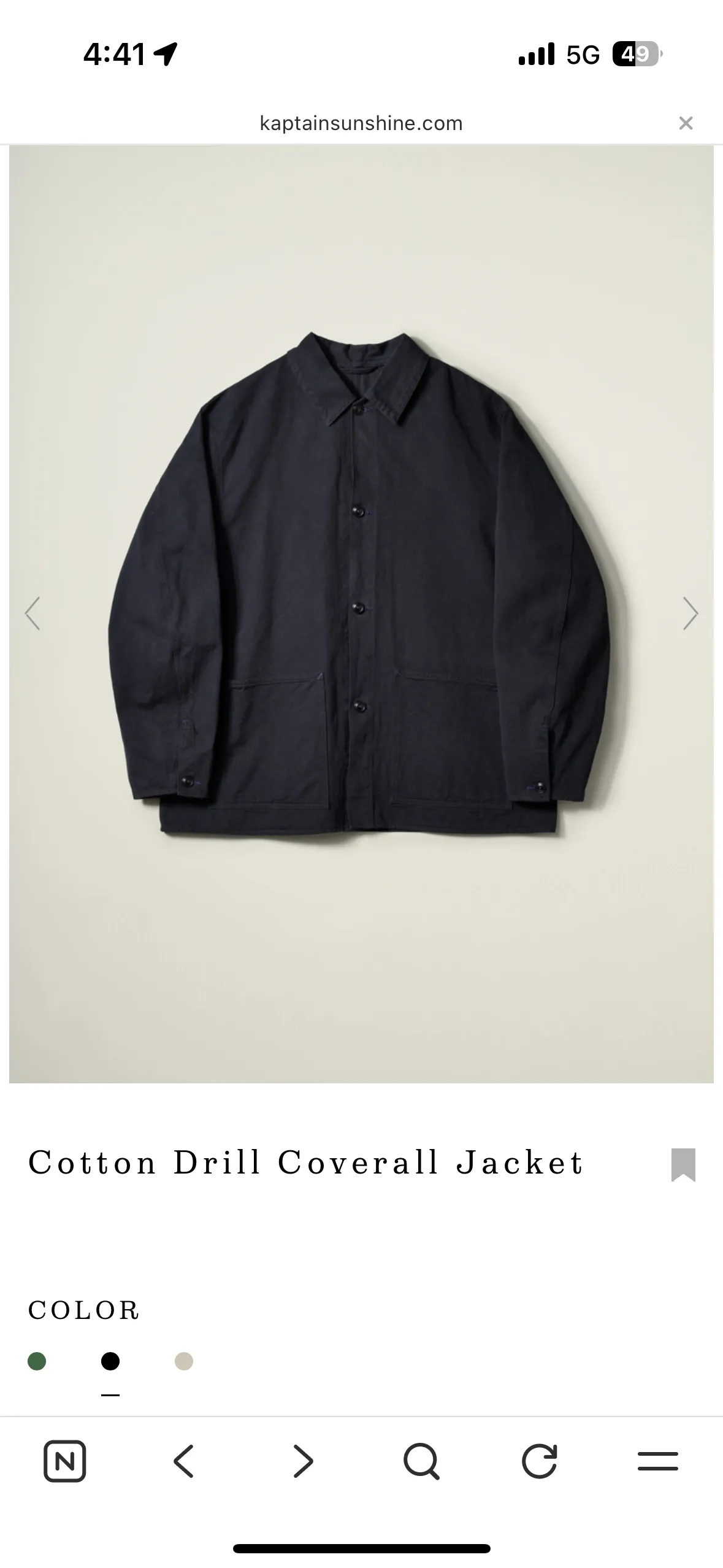
Task: Select the green color swatch
Action: click(37, 1361)
